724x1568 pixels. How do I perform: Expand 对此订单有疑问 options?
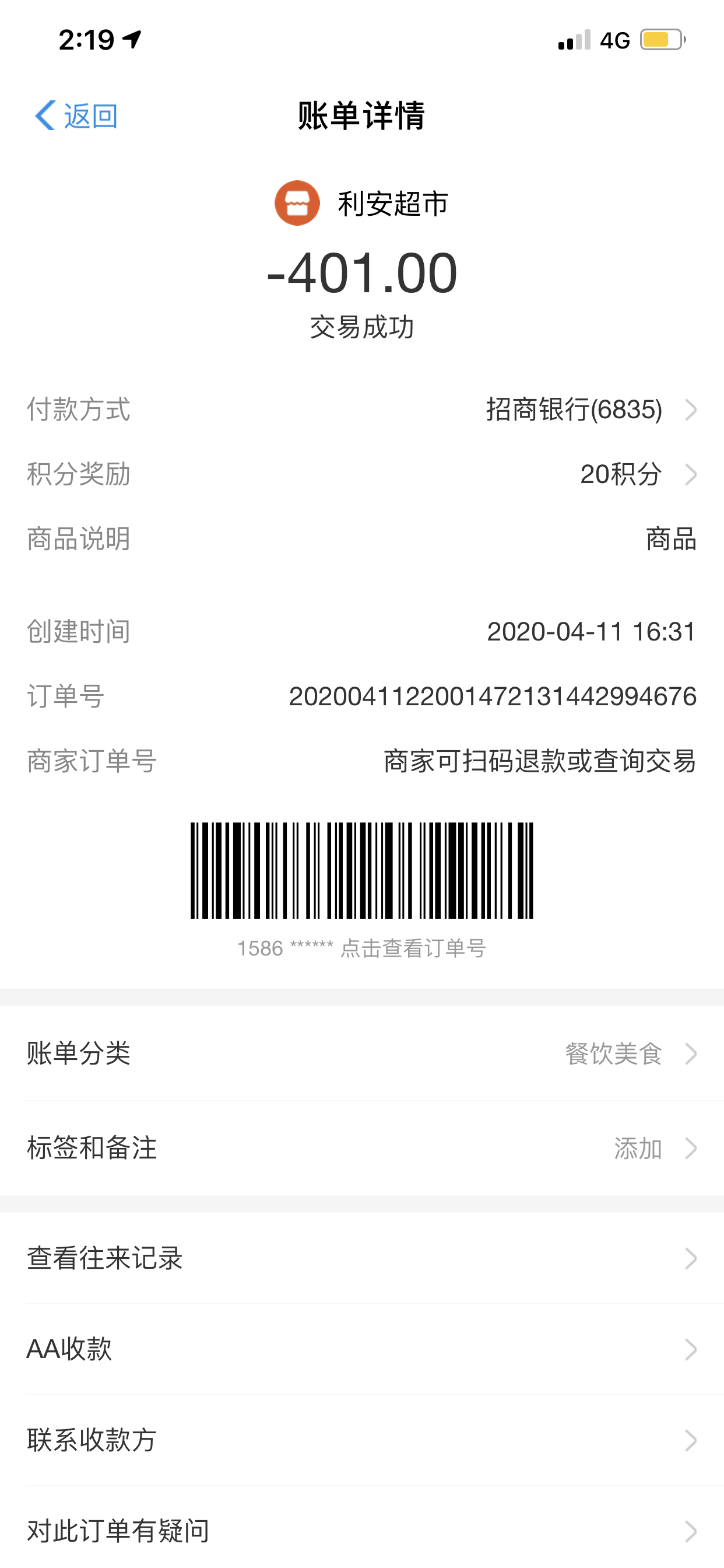click(362, 1532)
